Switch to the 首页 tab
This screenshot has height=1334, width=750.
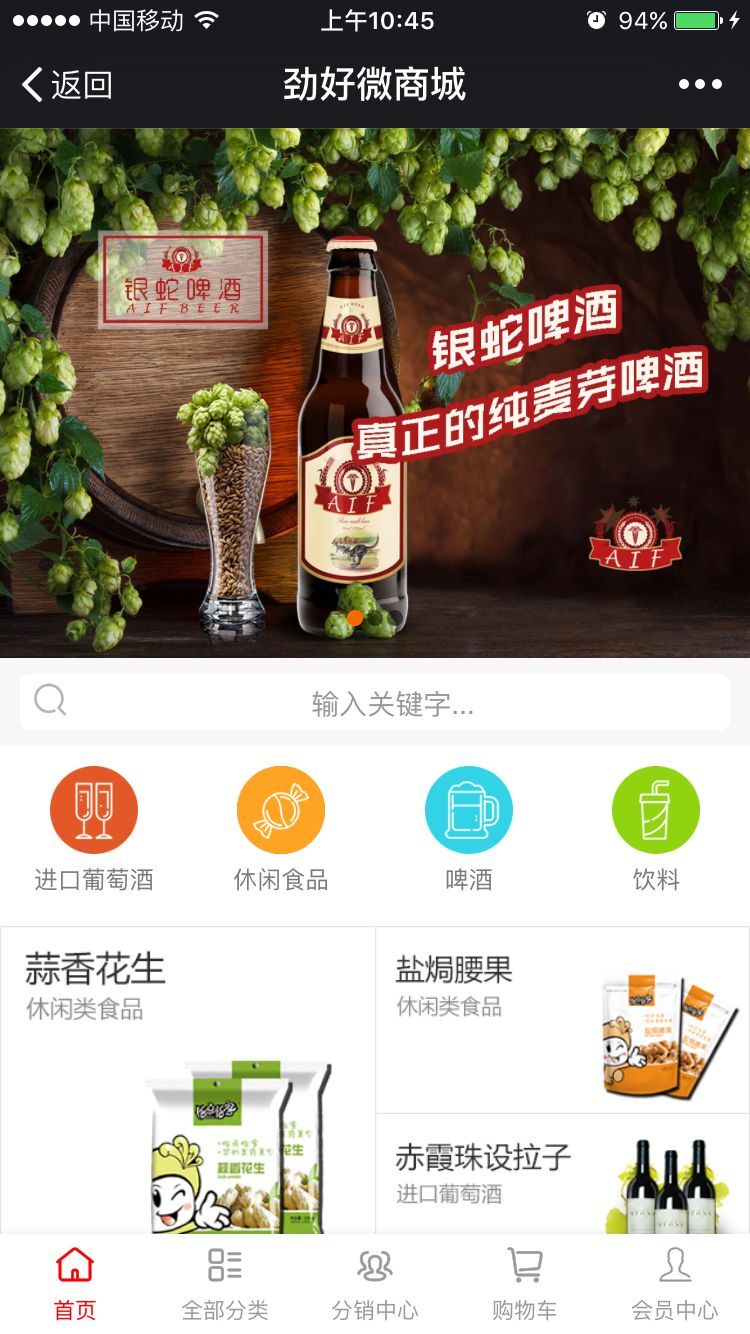coord(75,1284)
